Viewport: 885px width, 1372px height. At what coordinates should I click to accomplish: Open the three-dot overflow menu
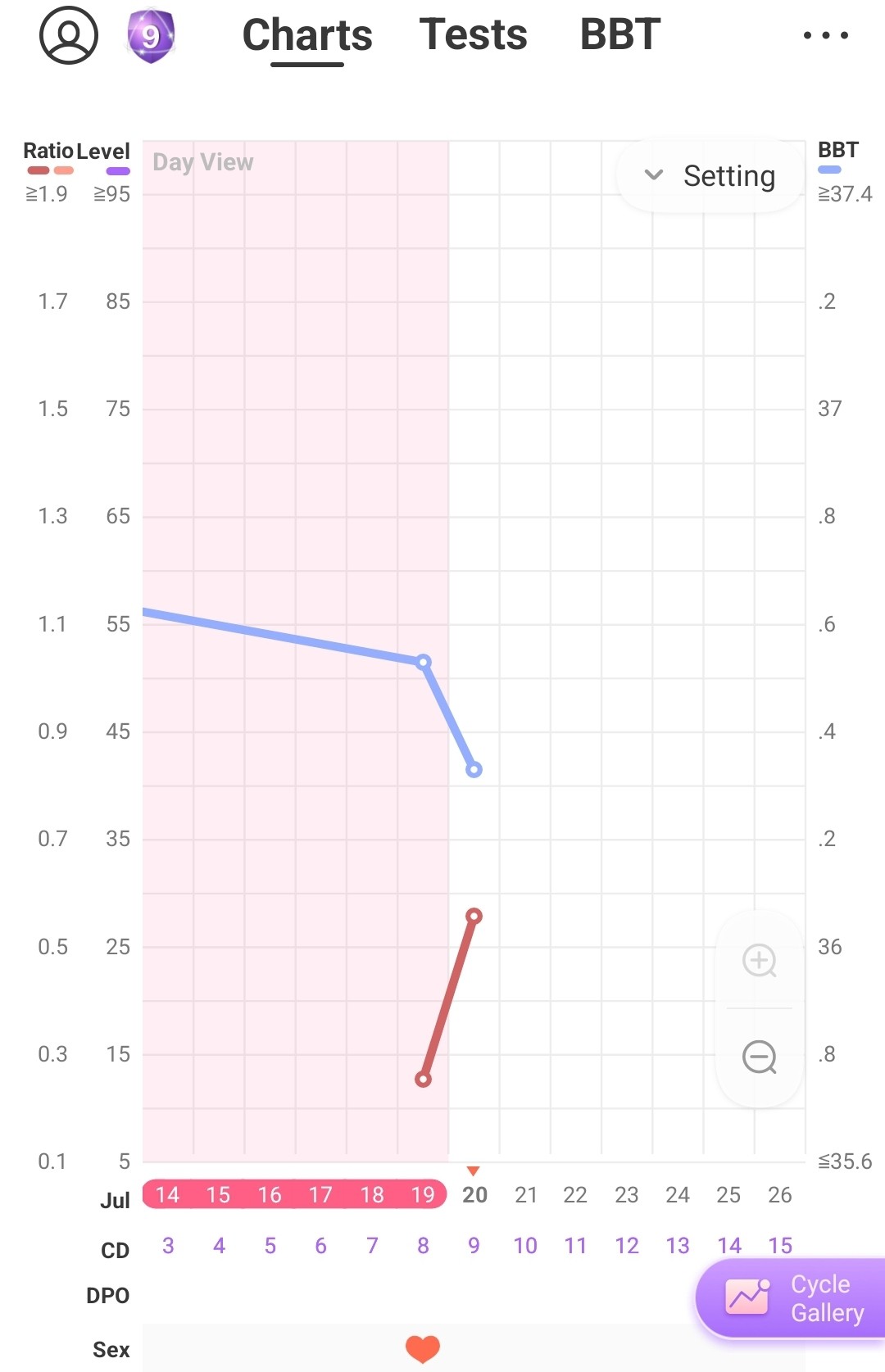pos(825,35)
